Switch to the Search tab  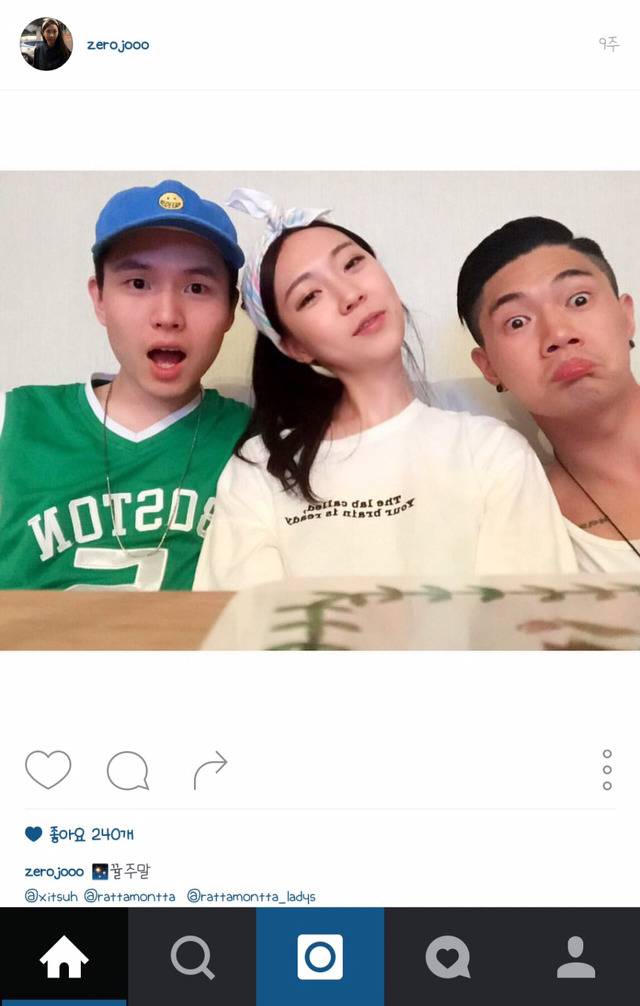pos(192,957)
